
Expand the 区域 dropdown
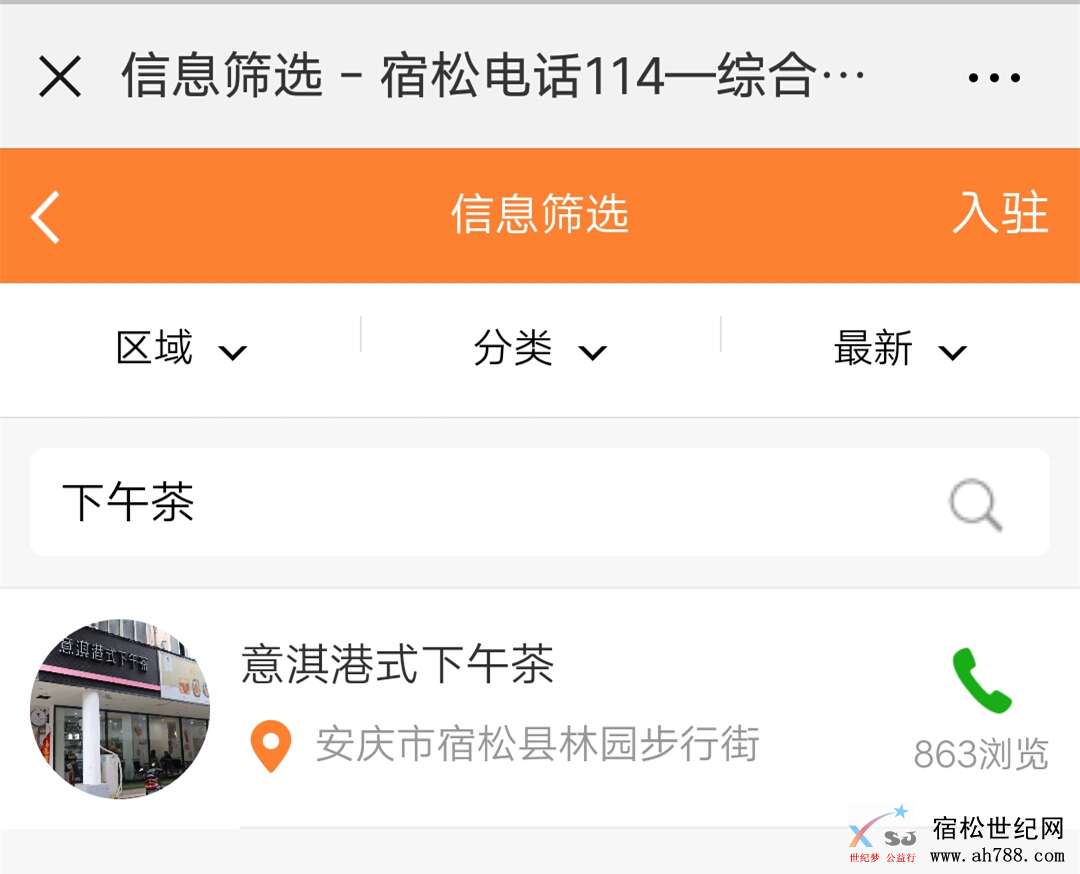[x=181, y=350]
